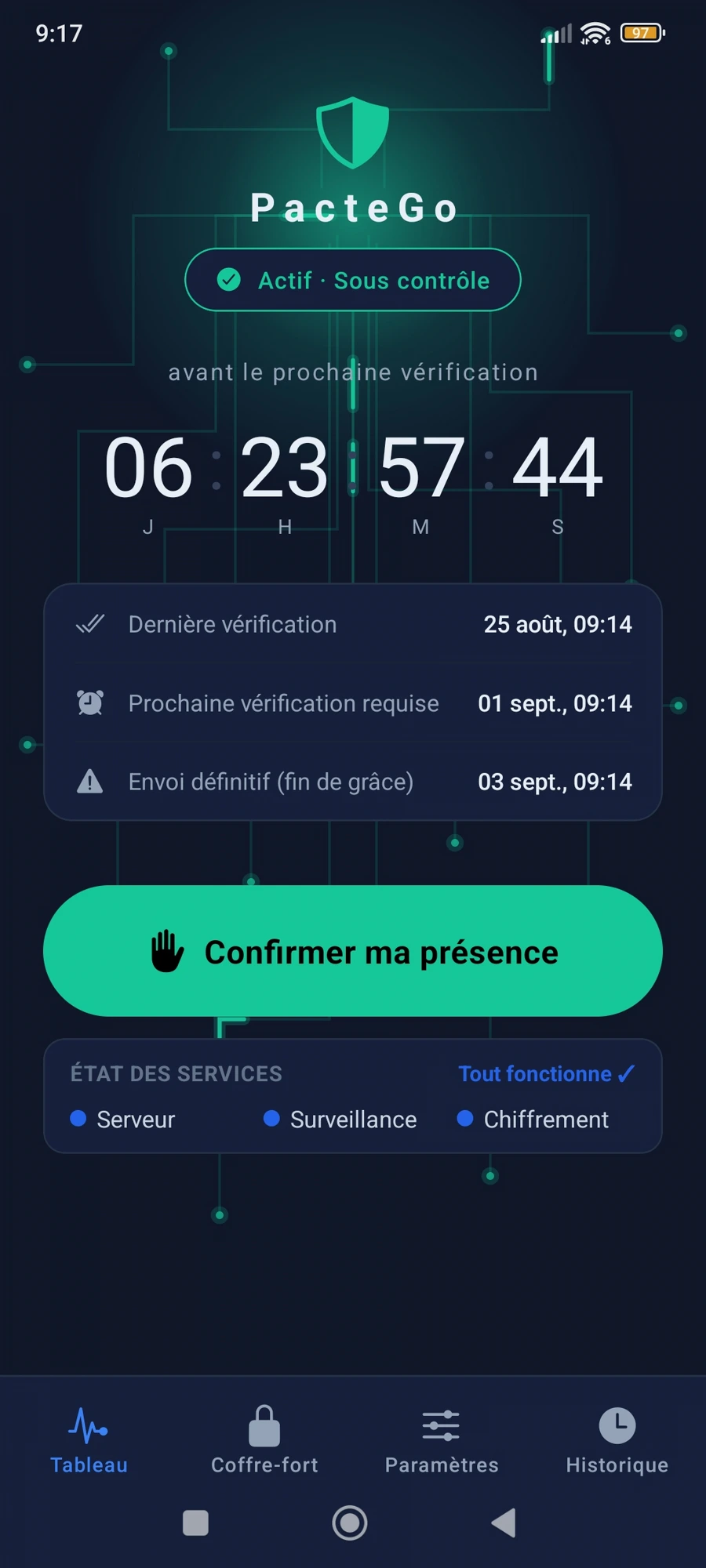
Task: Go to the system home screen
Action: (350, 1523)
